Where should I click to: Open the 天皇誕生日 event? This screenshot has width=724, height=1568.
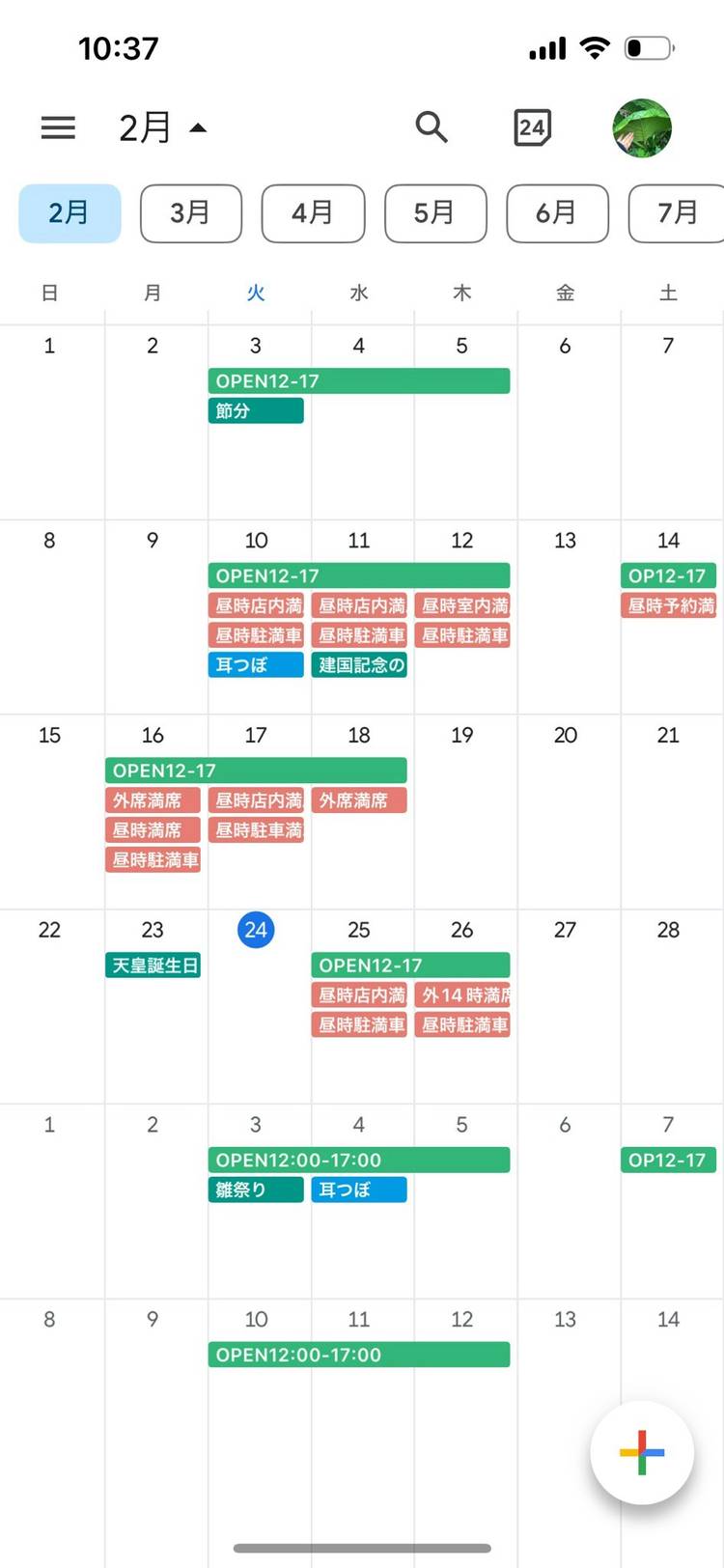tap(153, 966)
